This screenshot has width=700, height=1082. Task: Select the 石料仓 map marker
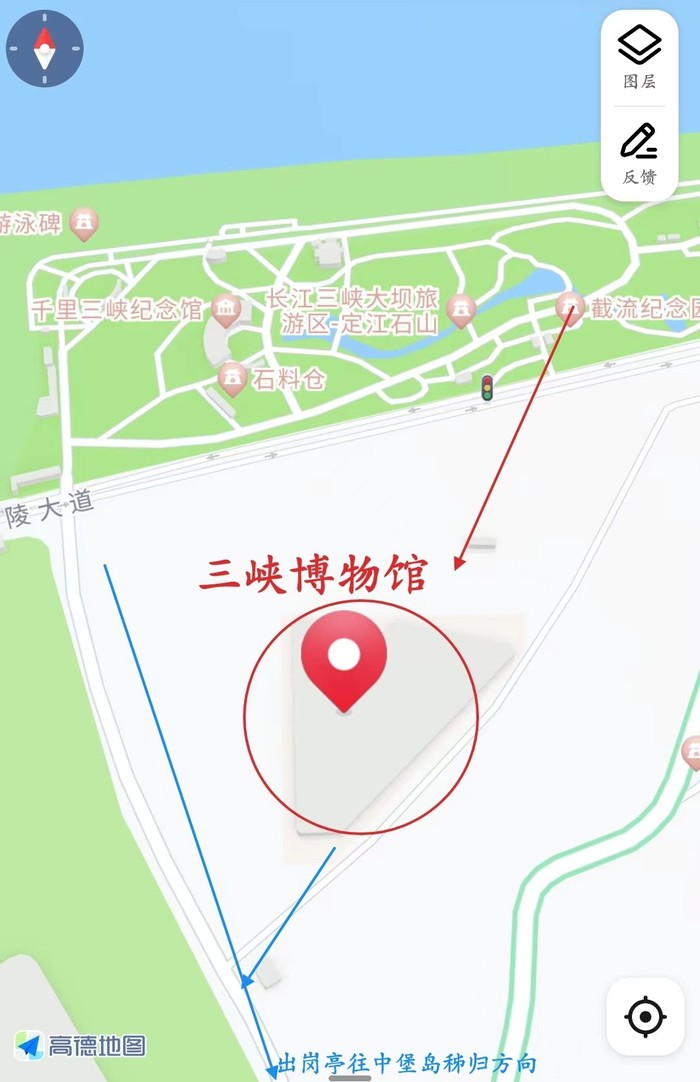point(233,377)
